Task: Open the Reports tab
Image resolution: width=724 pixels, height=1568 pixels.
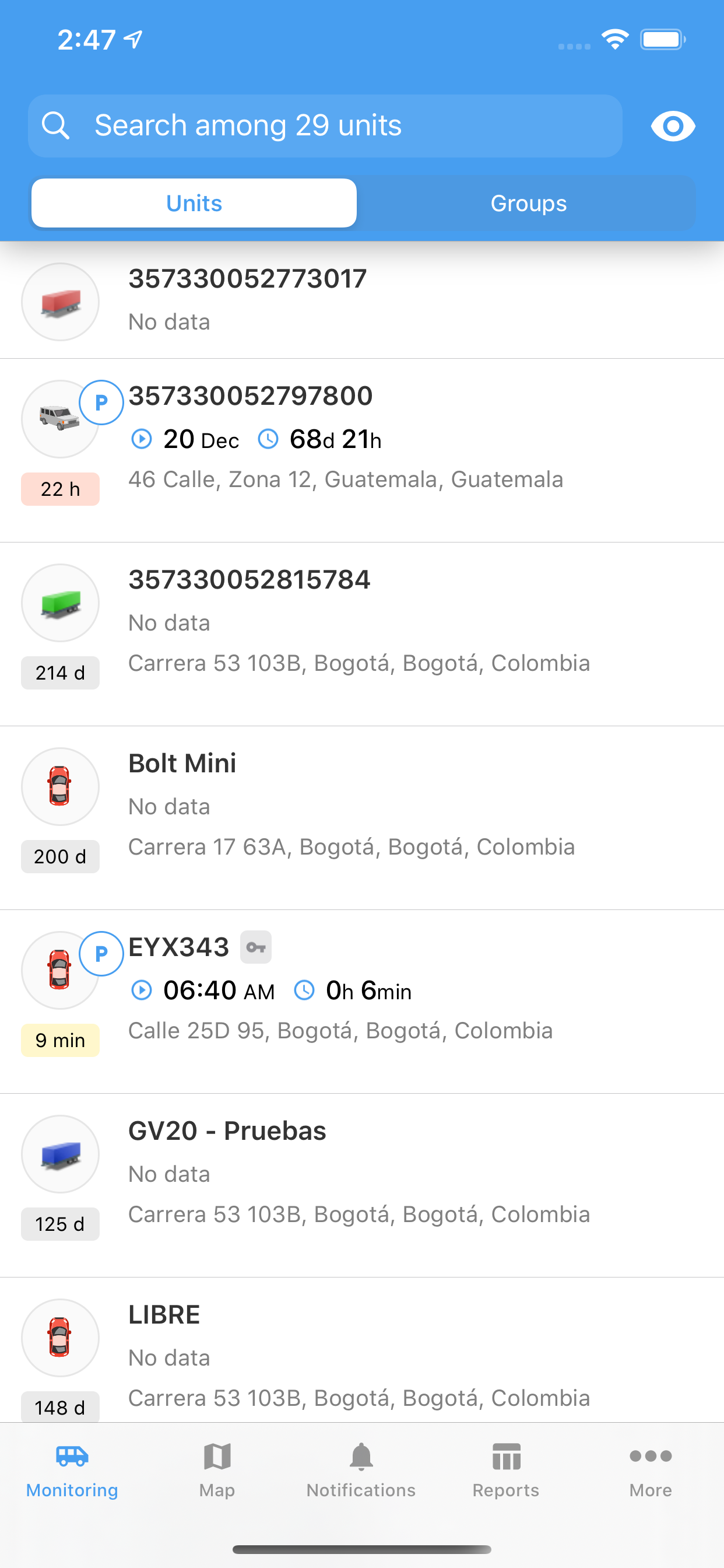Action: [x=506, y=1471]
